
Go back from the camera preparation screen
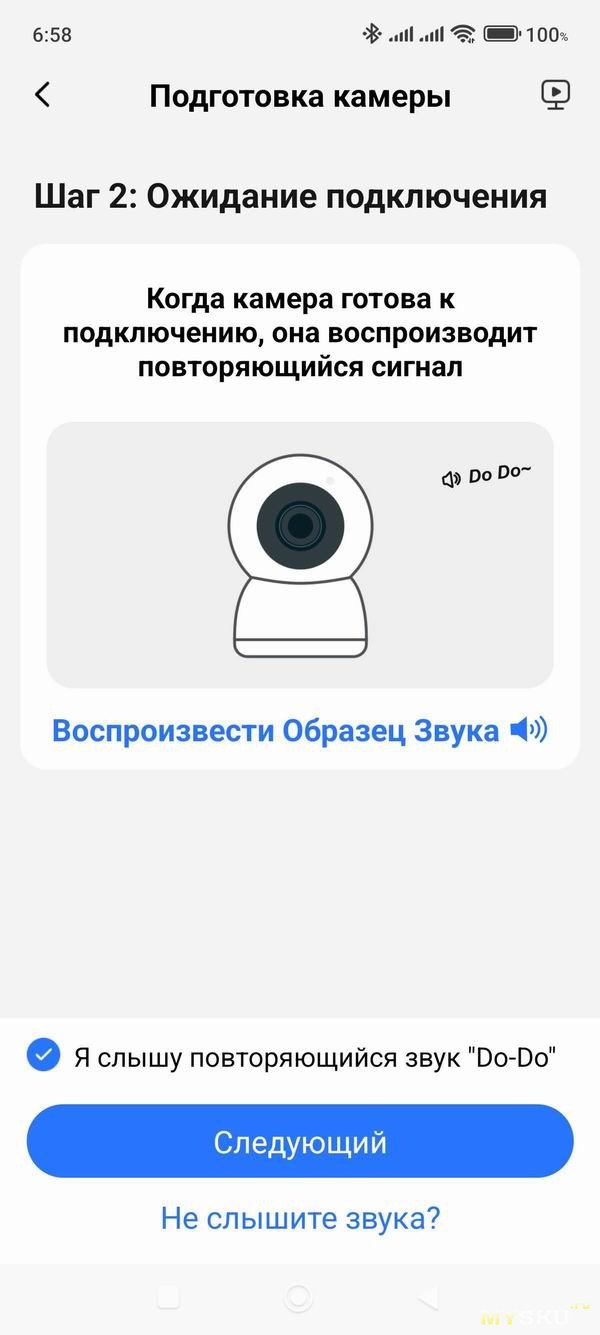[42, 95]
